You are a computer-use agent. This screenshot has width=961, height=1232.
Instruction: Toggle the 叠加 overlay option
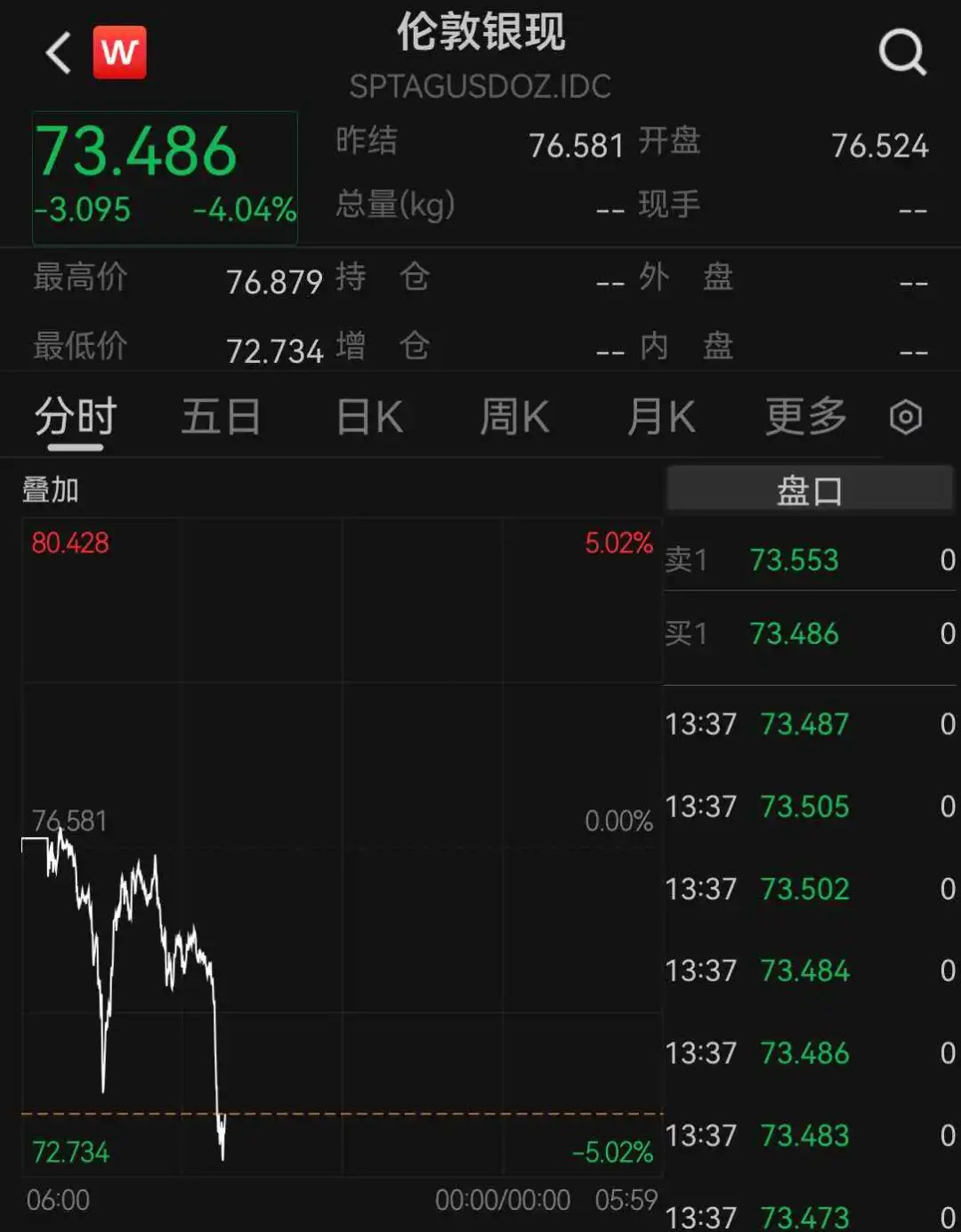click(49, 488)
